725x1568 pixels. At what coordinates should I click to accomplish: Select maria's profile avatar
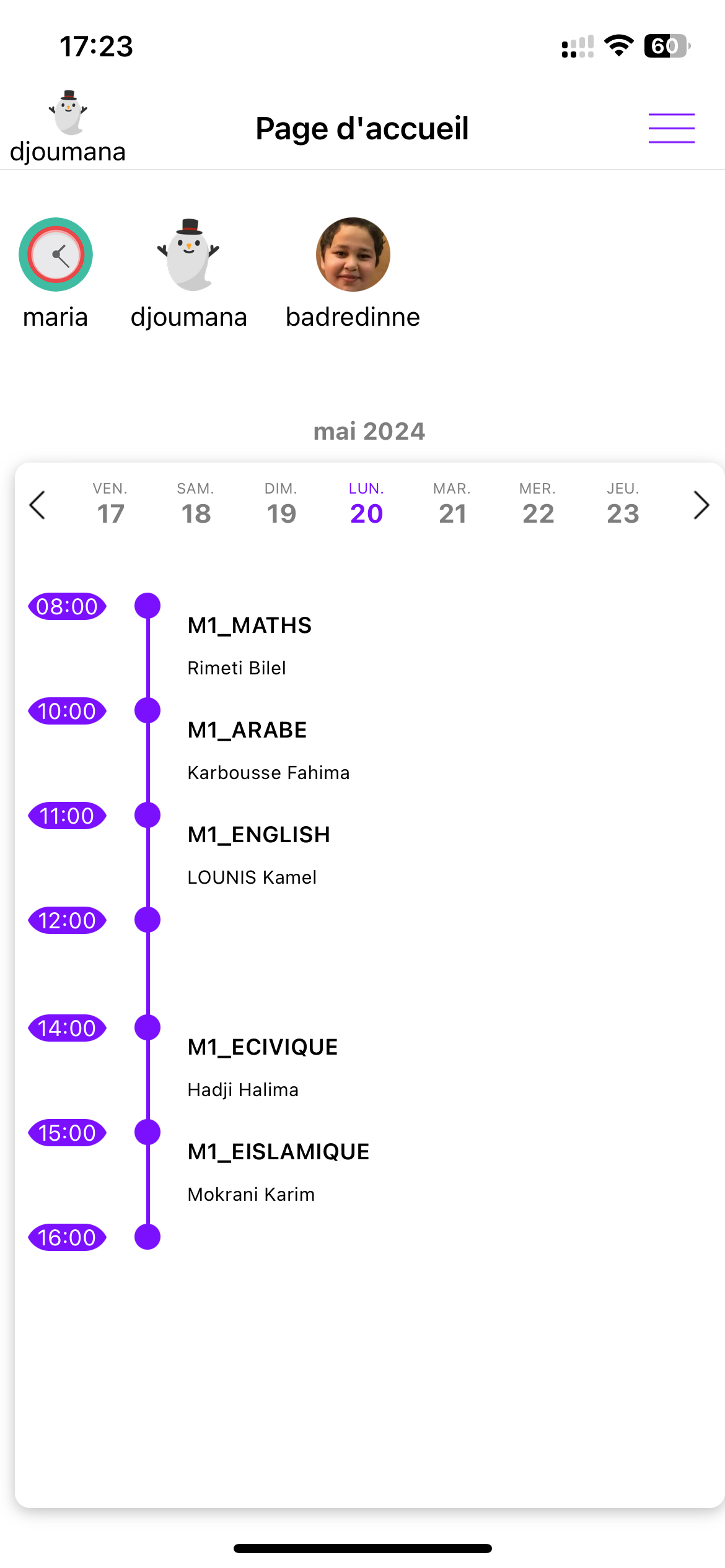(x=56, y=255)
